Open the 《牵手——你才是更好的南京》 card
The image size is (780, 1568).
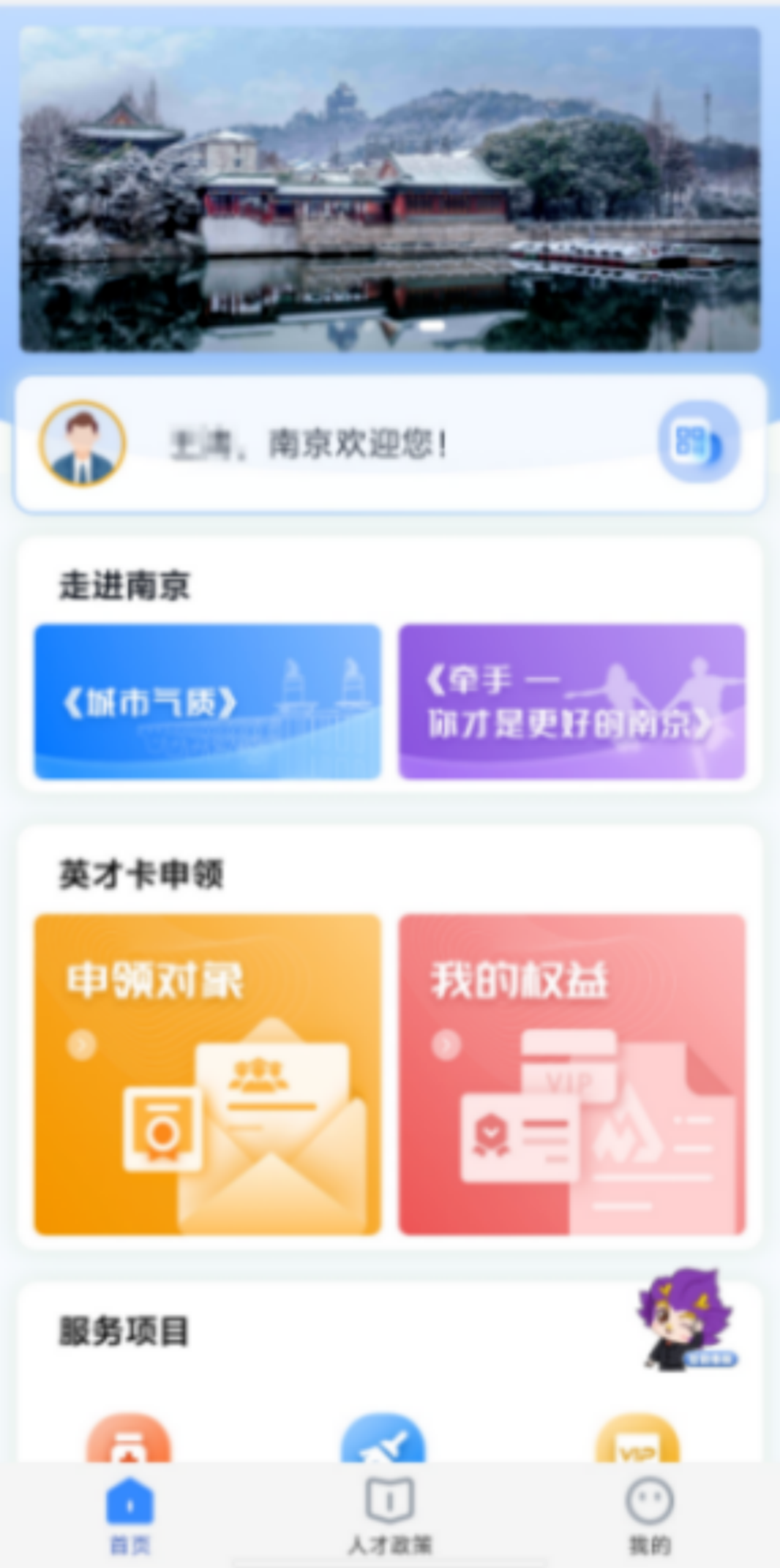pyautogui.click(x=572, y=701)
